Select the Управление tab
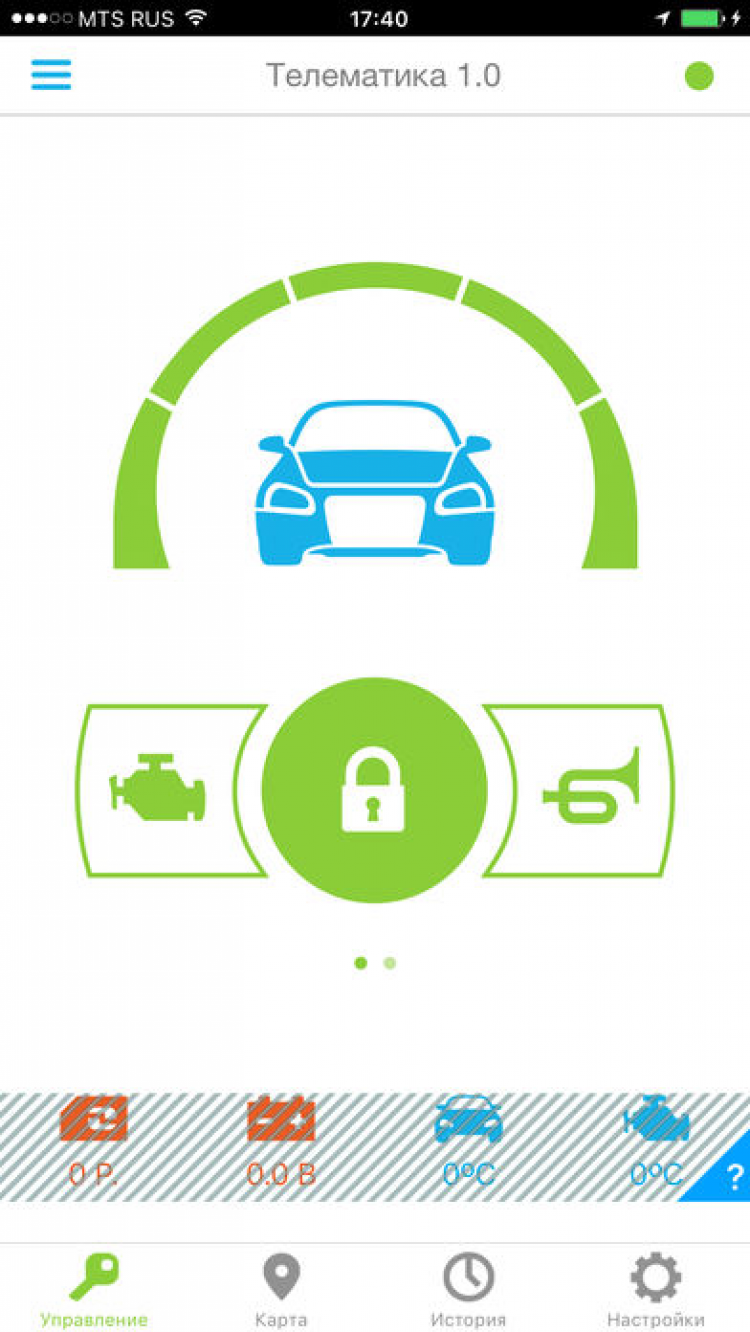Viewport: 750px width, 1332px height. pyautogui.click(x=94, y=1290)
